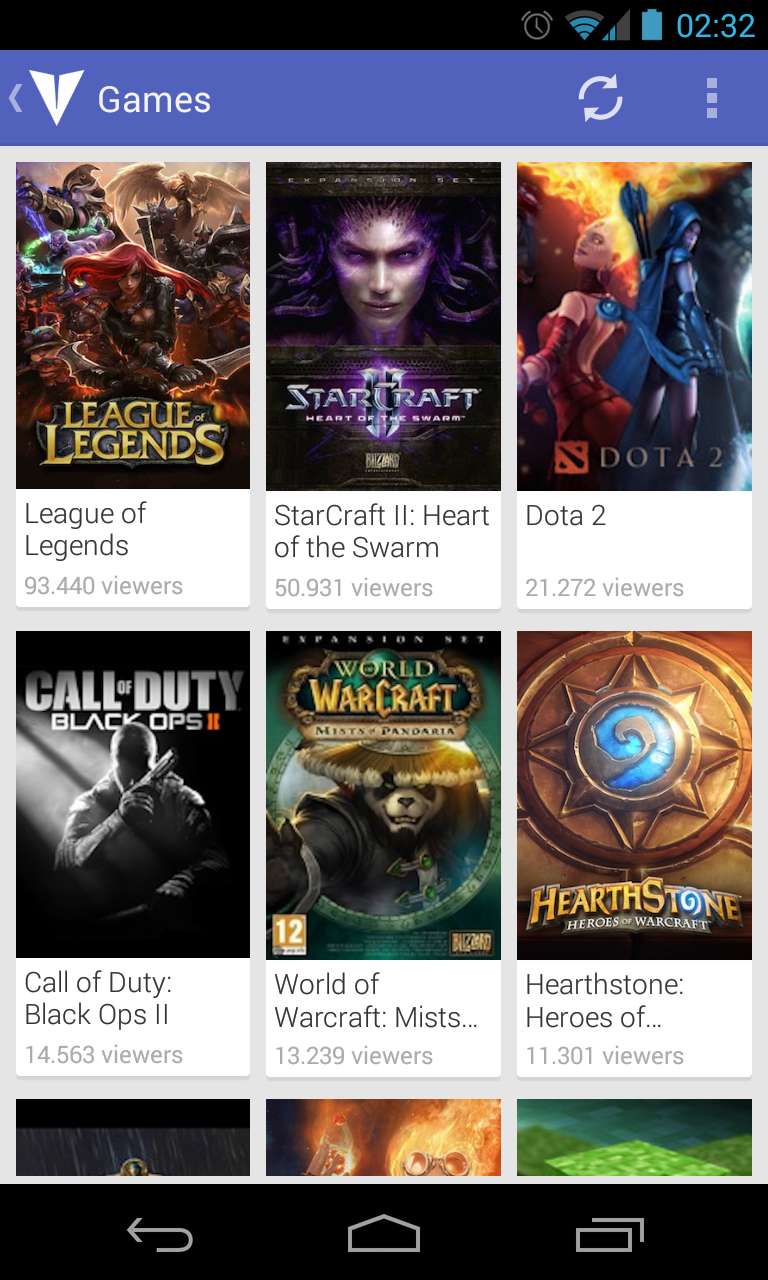Refresh the games list
The width and height of the screenshot is (768, 1280).
pyautogui.click(x=600, y=98)
